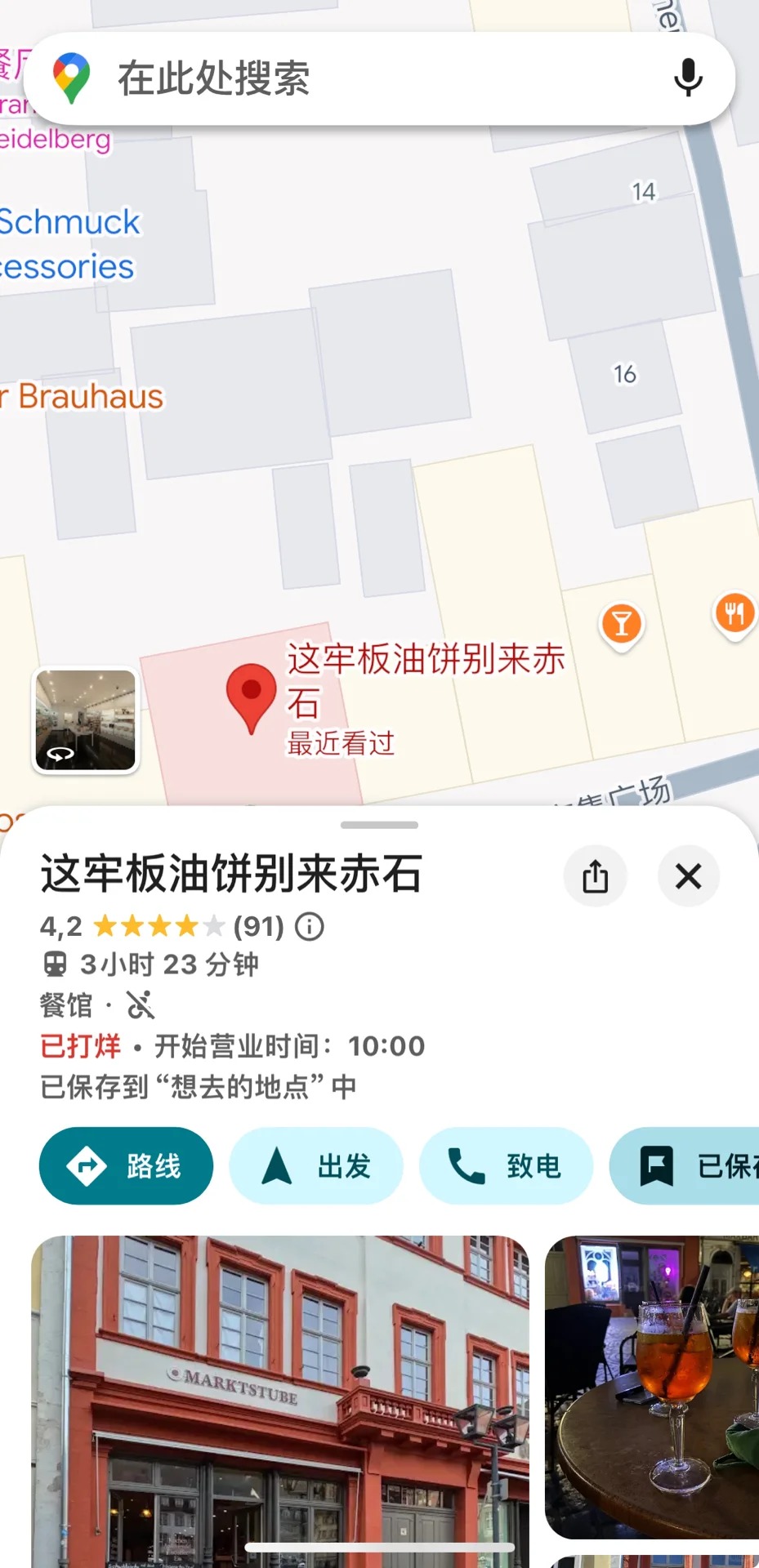Start navigation with the 出发 button

tap(315, 1166)
